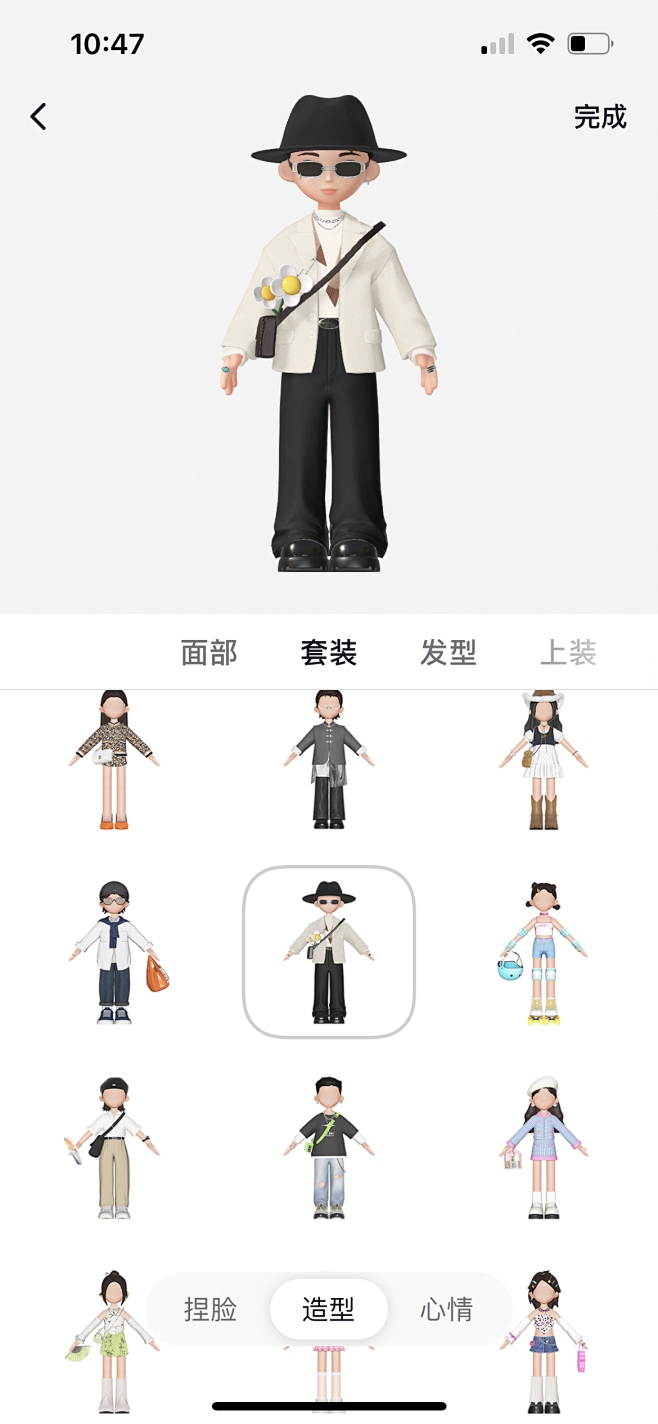Open the 捏脸 section
This screenshot has width=658, height=1424.
coord(211,1309)
